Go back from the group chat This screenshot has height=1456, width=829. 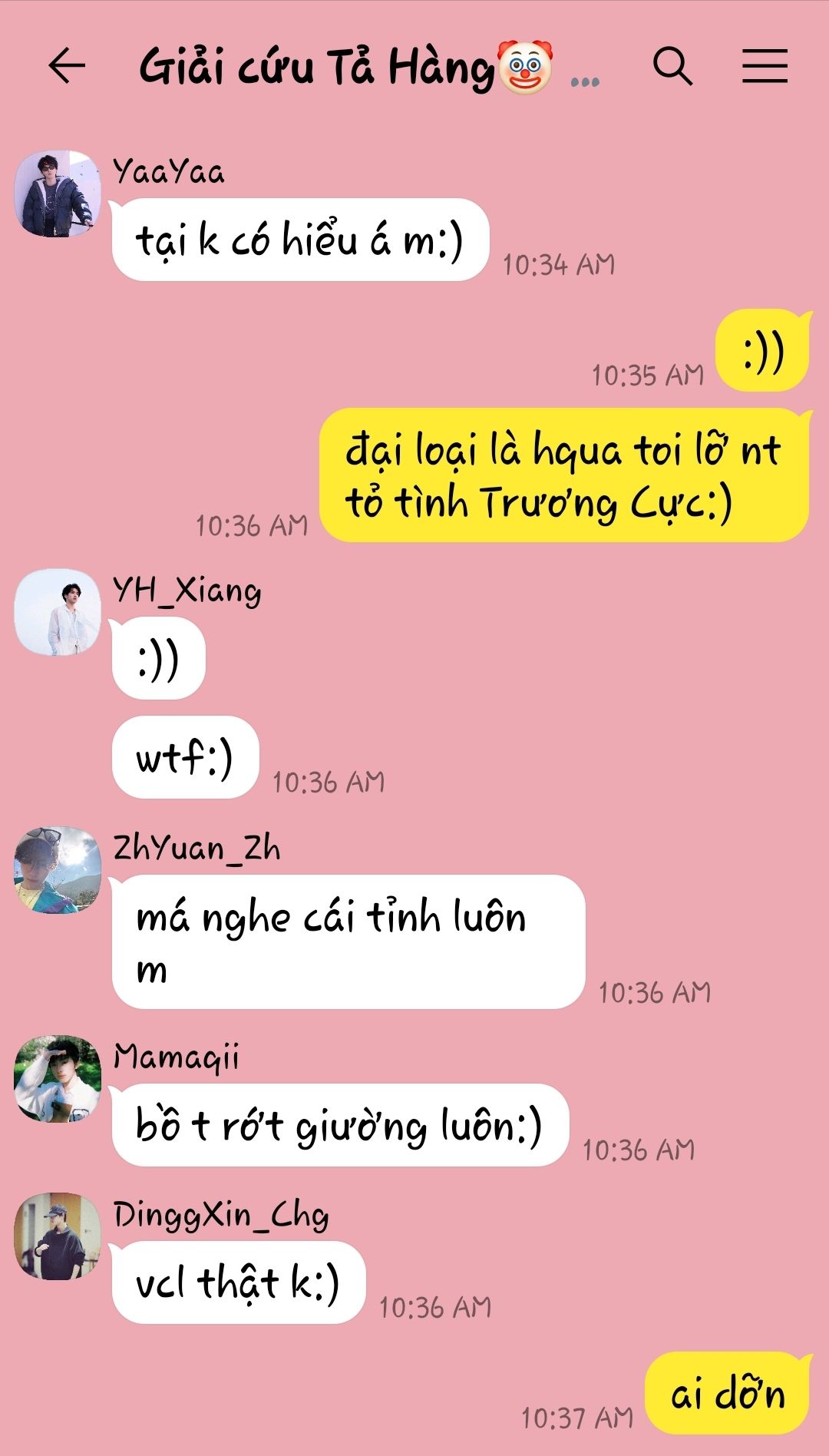[67, 66]
